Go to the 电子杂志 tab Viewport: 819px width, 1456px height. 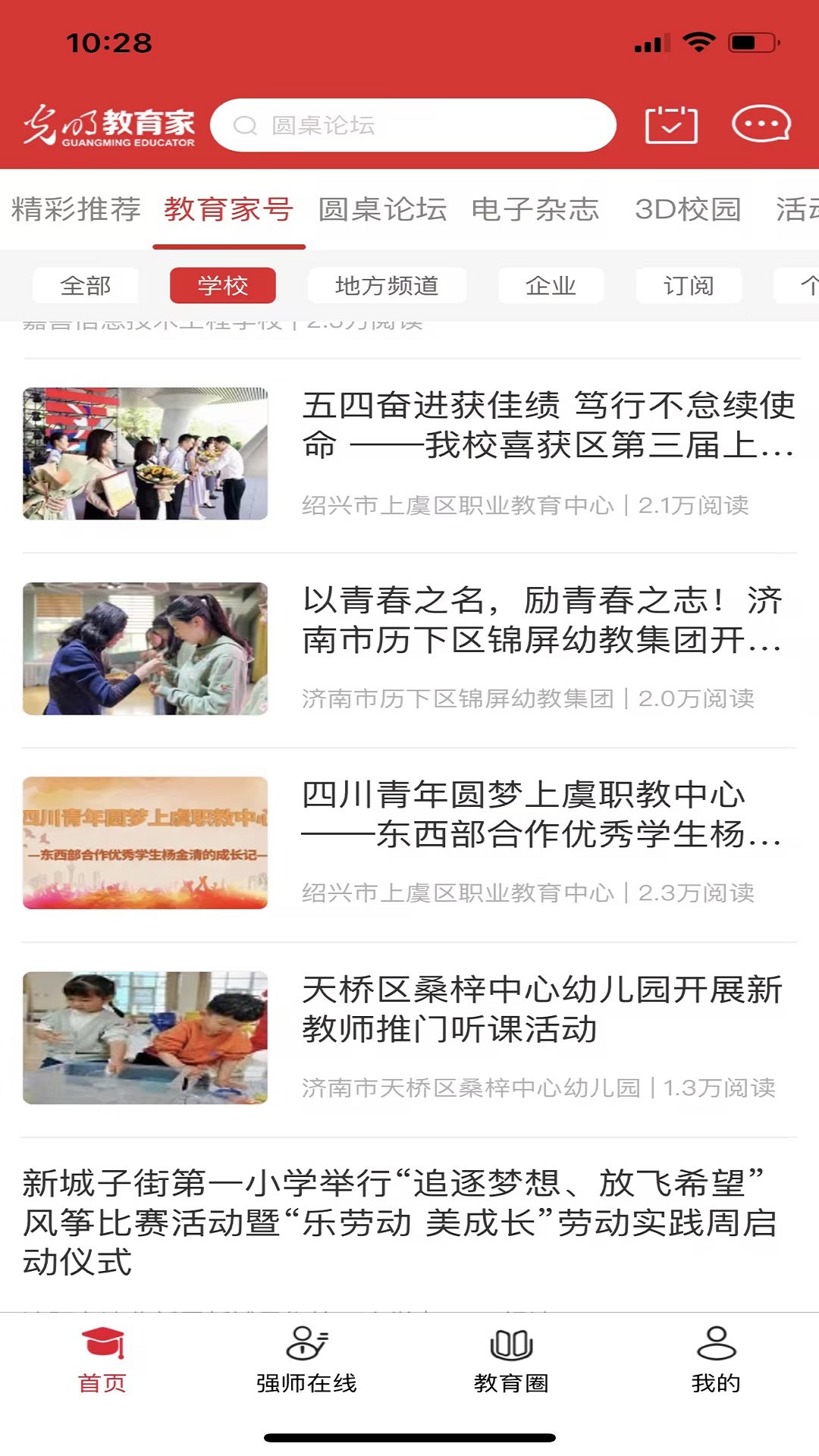tap(535, 209)
